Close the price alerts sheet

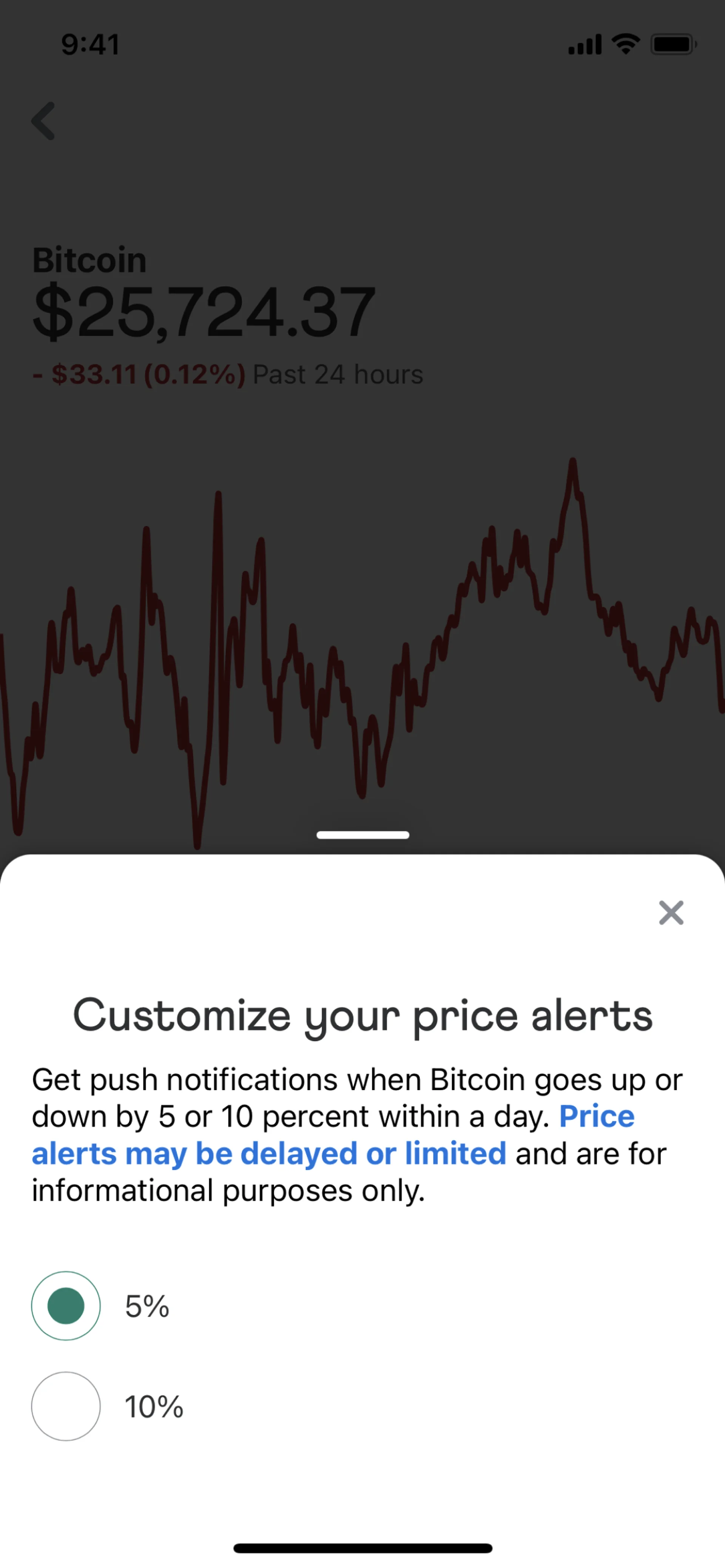pyautogui.click(x=671, y=912)
